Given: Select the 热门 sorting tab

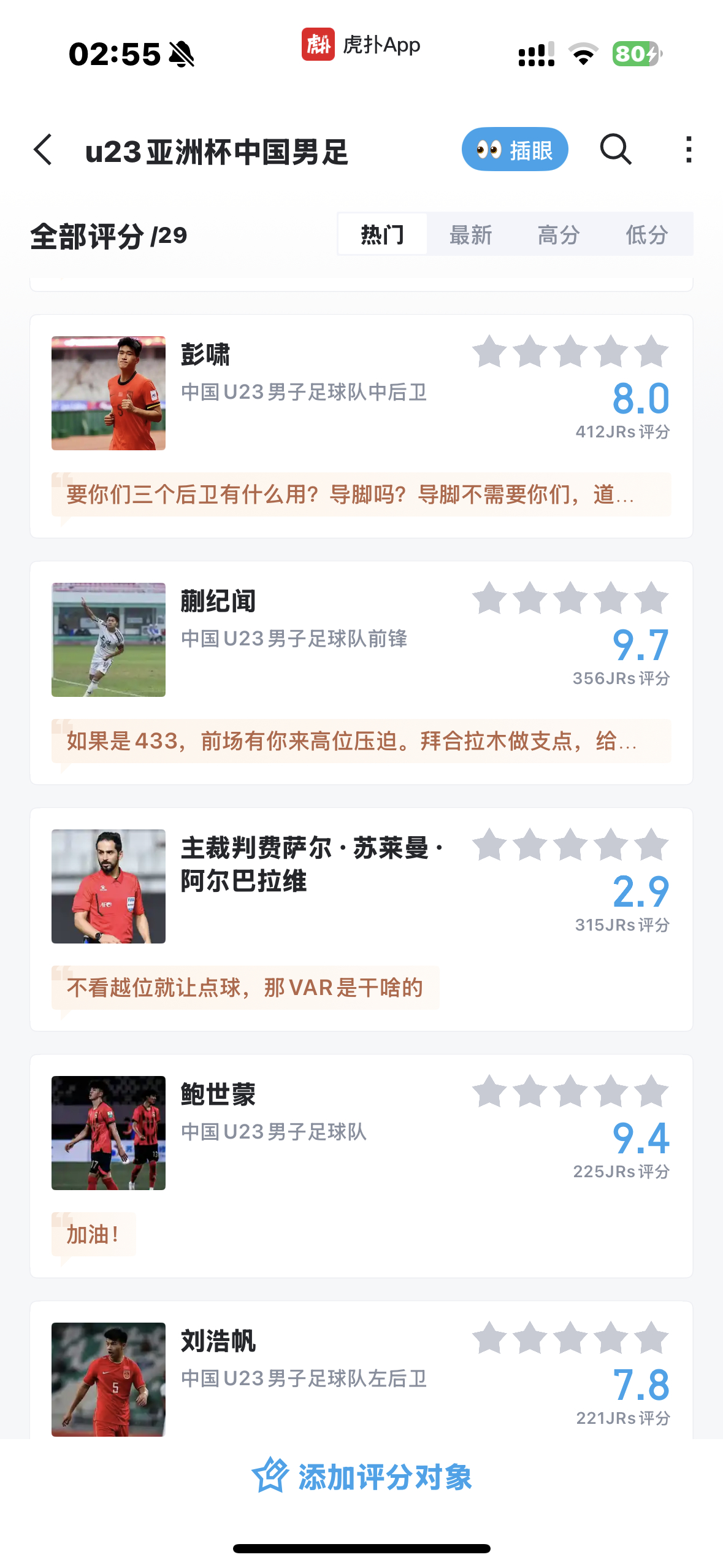Looking at the screenshot, I should 383,234.
